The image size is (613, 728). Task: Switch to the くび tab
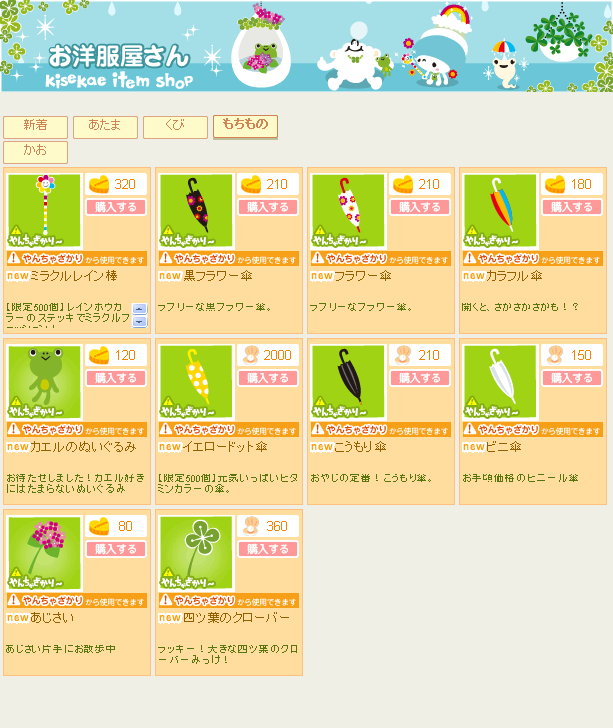coord(175,127)
